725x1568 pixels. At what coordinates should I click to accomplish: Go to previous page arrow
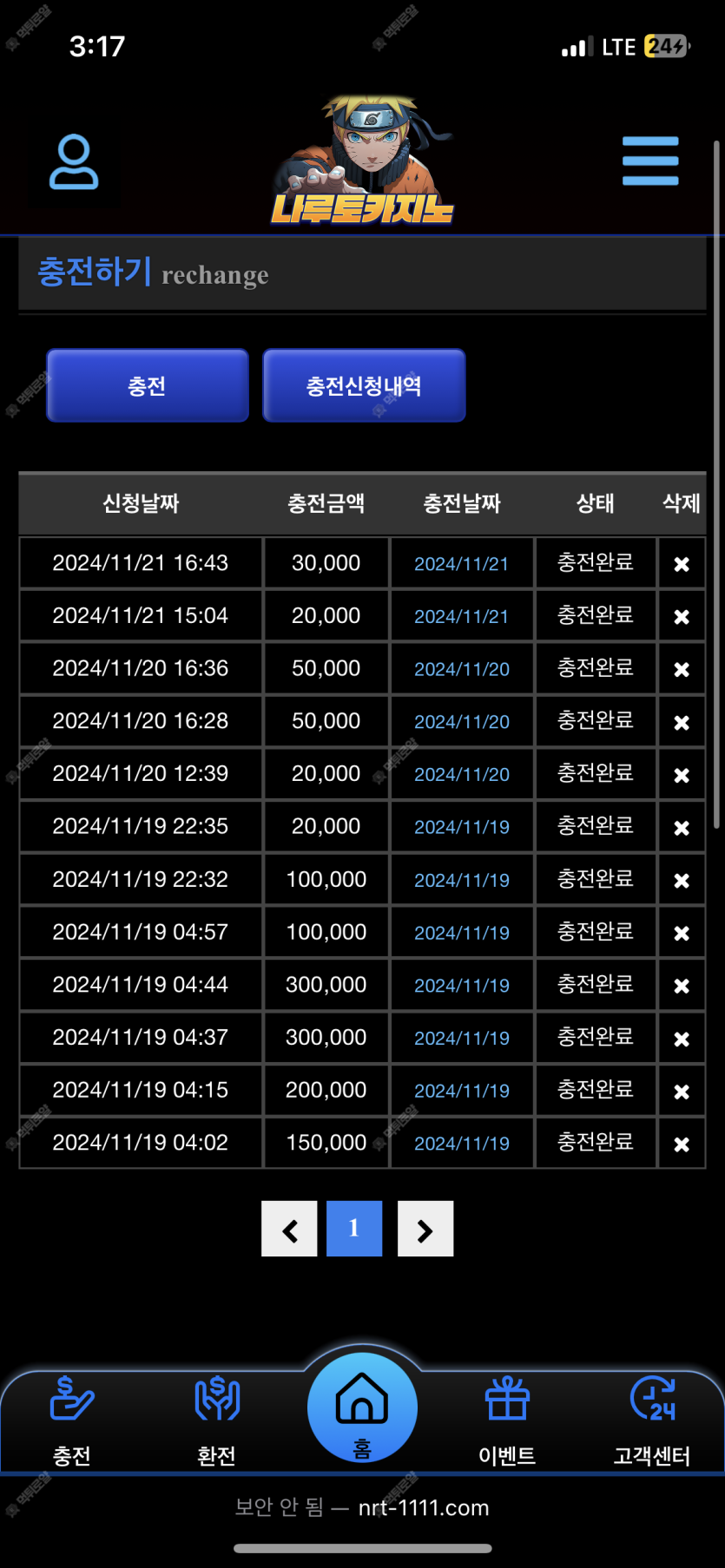pos(289,1229)
